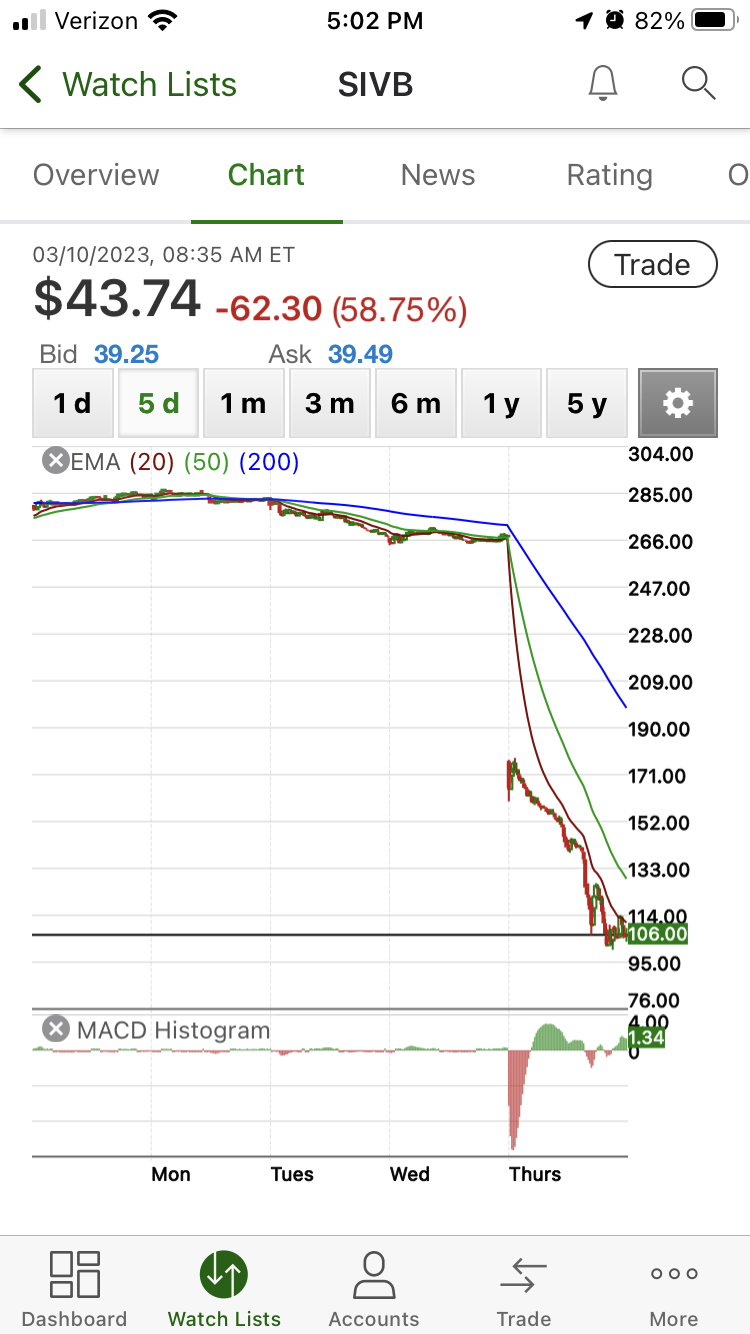Open chart settings gear
Screen dimensions: 750x1334
coord(677,403)
